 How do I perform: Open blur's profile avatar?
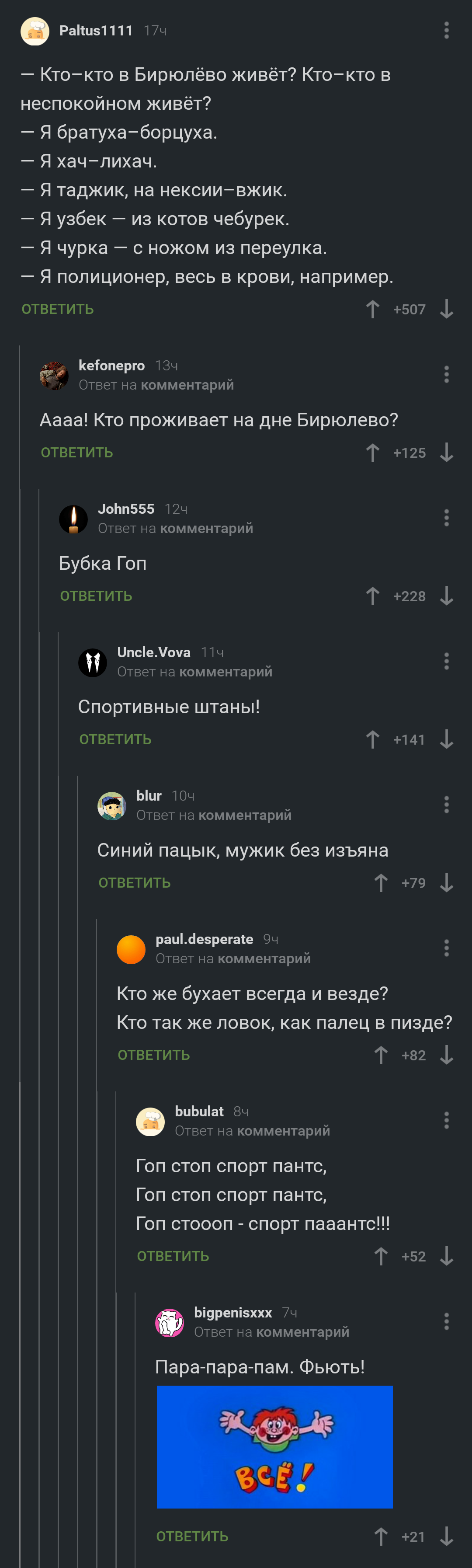pos(112,805)
